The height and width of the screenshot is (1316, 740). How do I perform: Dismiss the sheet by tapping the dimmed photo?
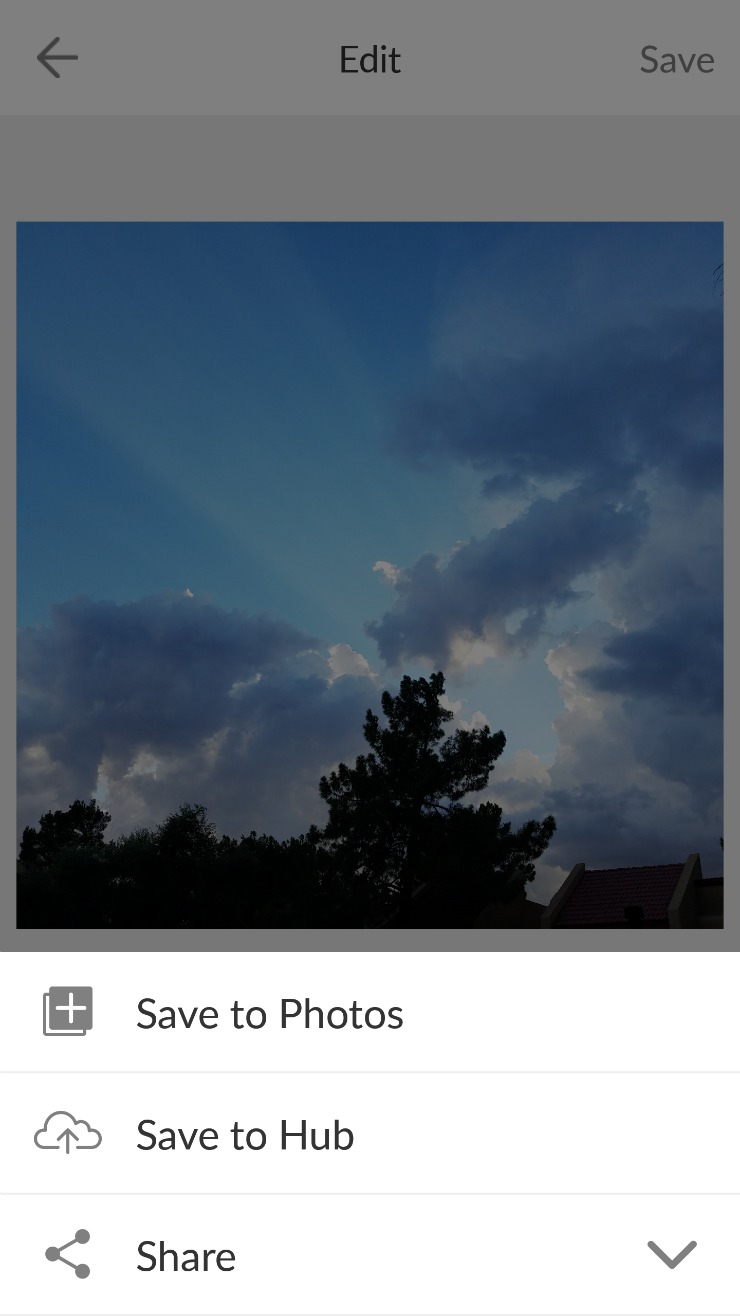coord(369,575)
